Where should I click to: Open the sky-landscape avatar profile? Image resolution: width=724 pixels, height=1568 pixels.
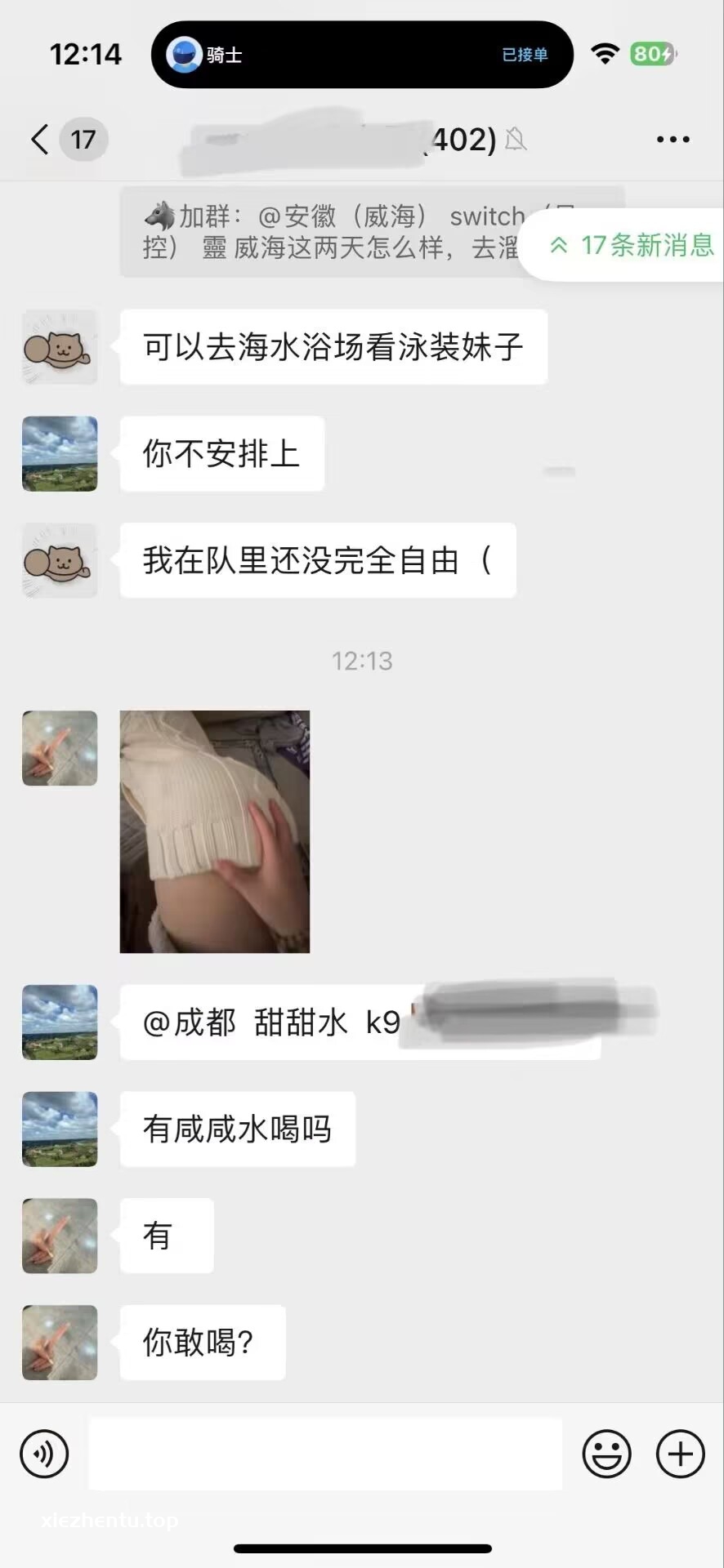click(x=59, y=454)
